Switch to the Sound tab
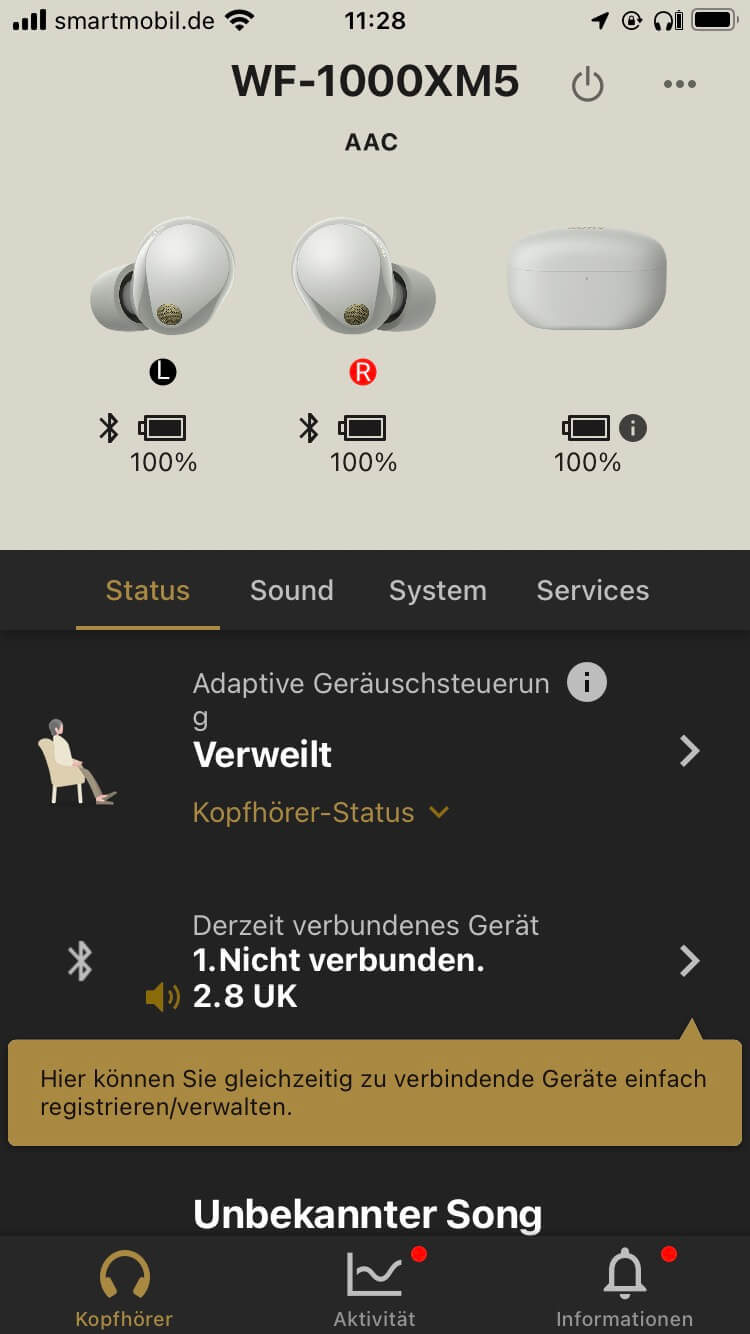 [291, 591]
